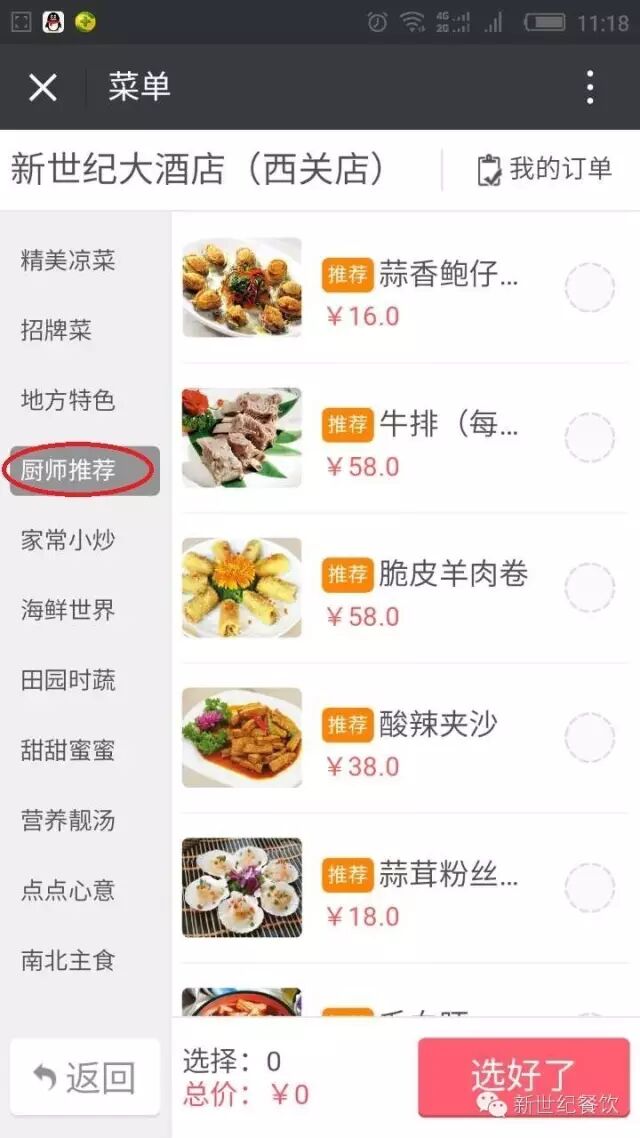The width and height of the screenshot is (640, 1138).
Task: Tick the circle for 牛排 at ¥58.0
Action: [589, 438]
